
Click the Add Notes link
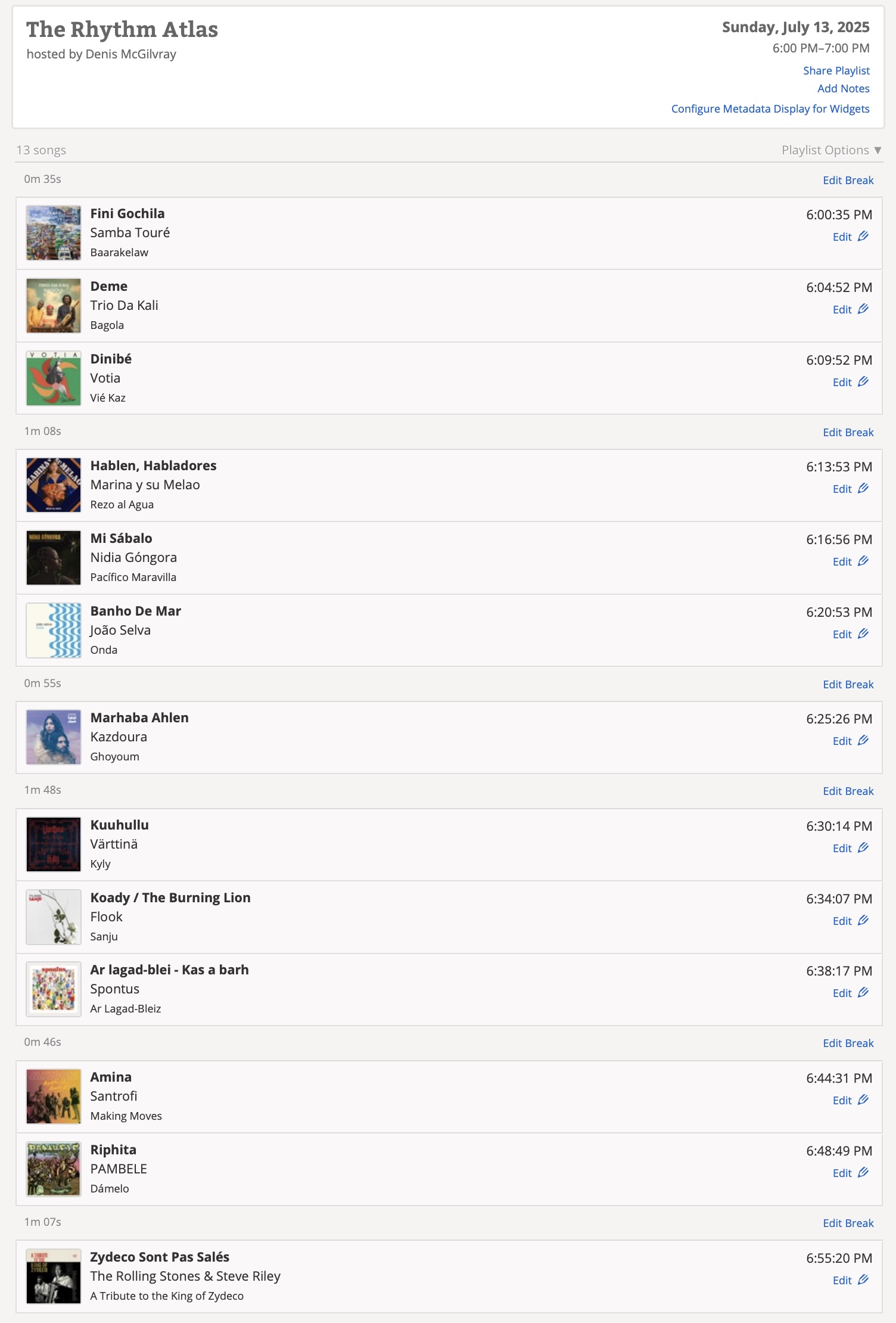coord(843,88)
